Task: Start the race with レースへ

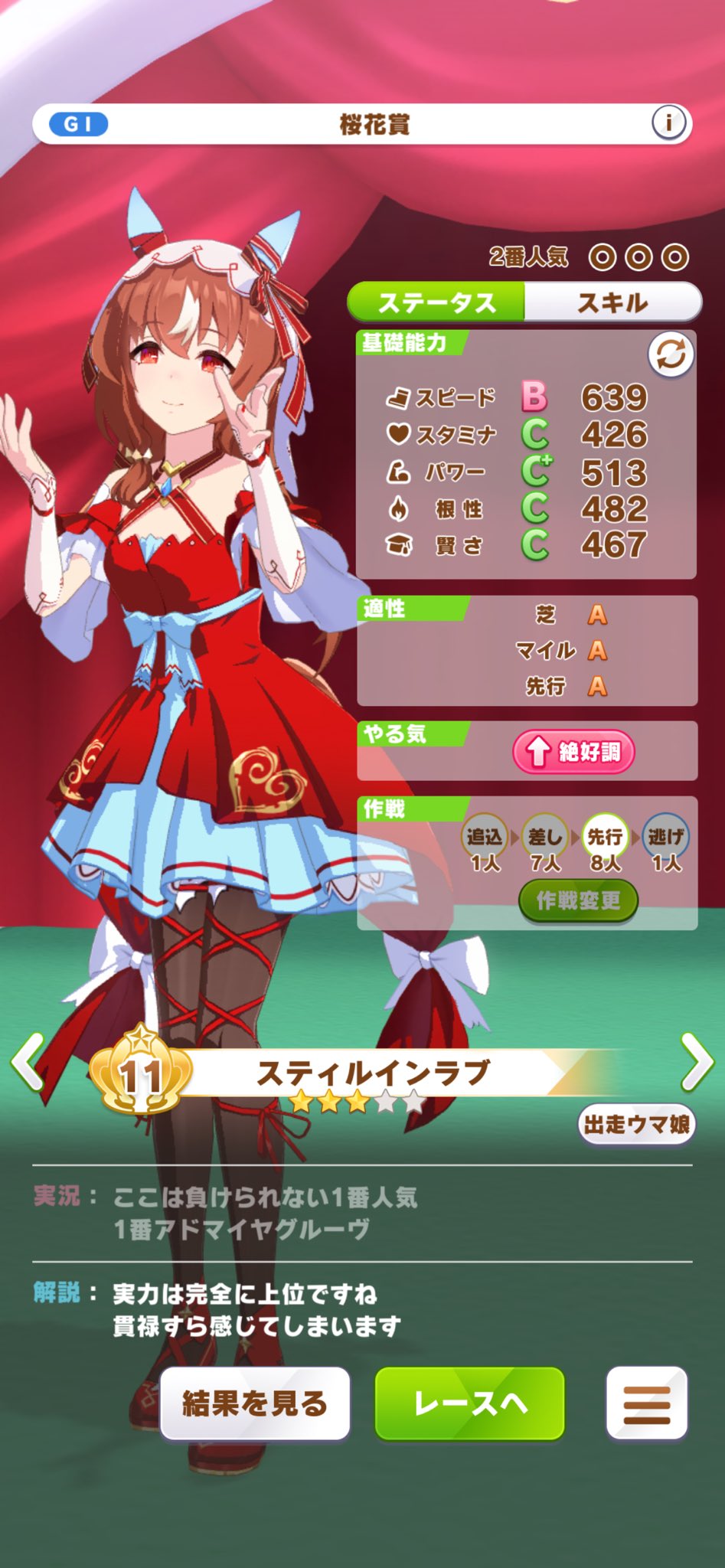Action: click(x=469, y=1403)
